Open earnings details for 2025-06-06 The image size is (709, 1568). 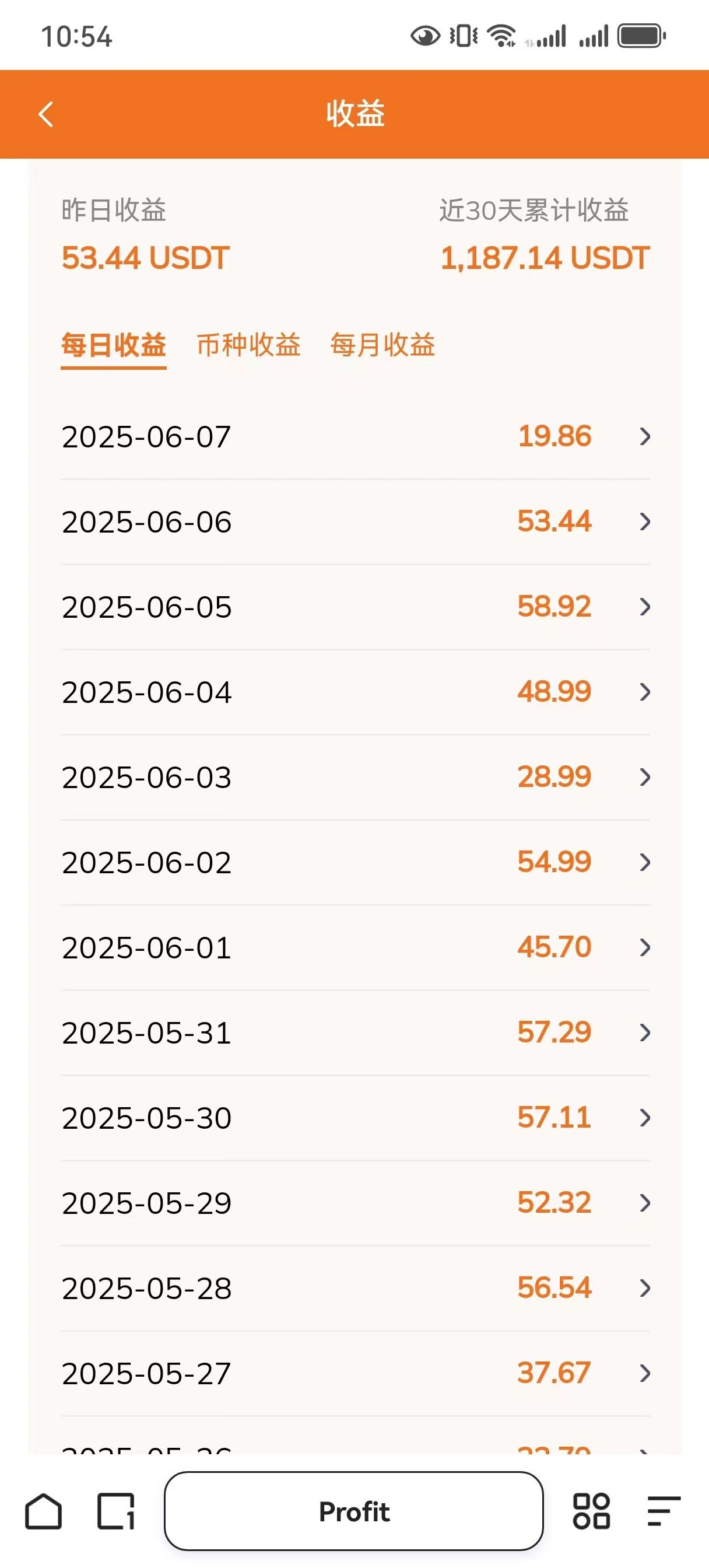(x=356, y=521)
